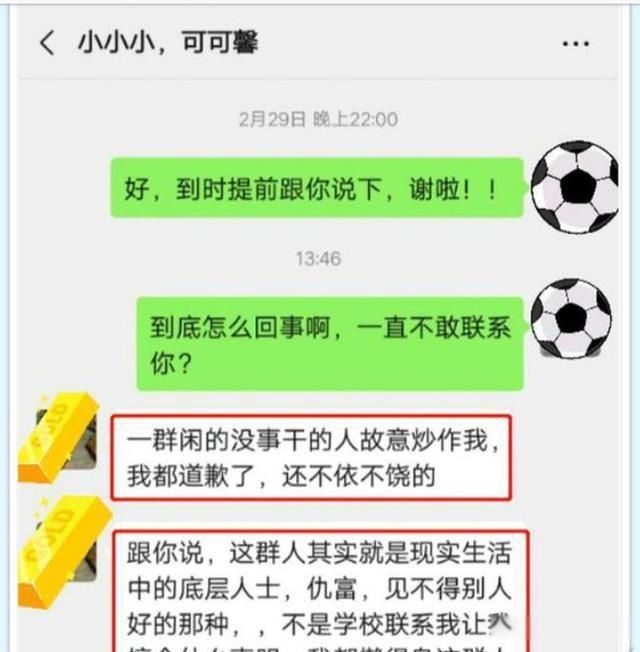Screen dimensions: 640x652
Task: Go back from the chat
Action: (x=47, y=44)
